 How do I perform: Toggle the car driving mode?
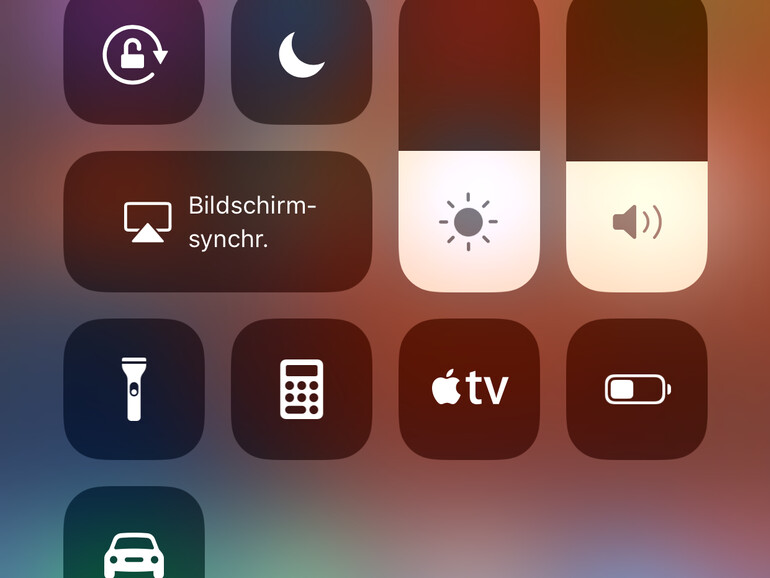134,540
